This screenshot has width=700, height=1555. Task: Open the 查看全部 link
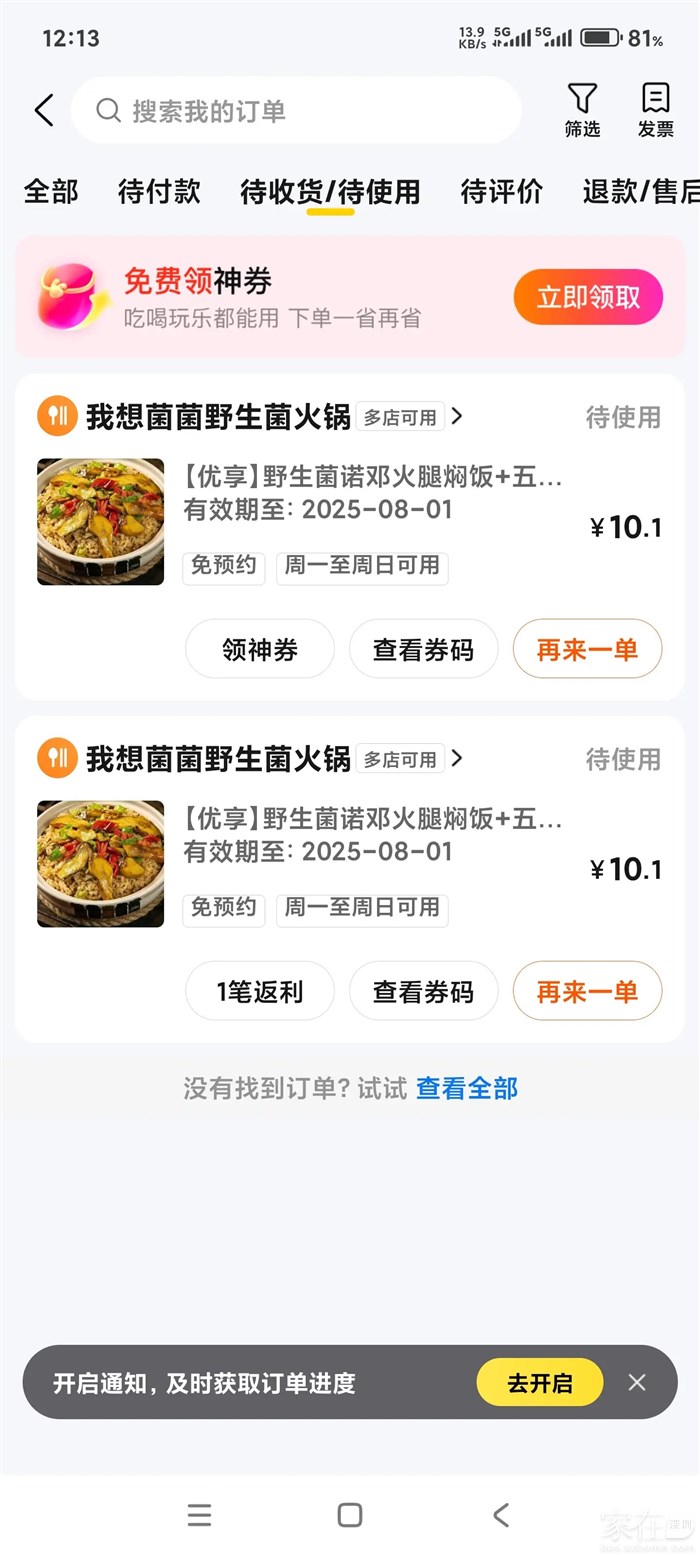click(467, 1088)
